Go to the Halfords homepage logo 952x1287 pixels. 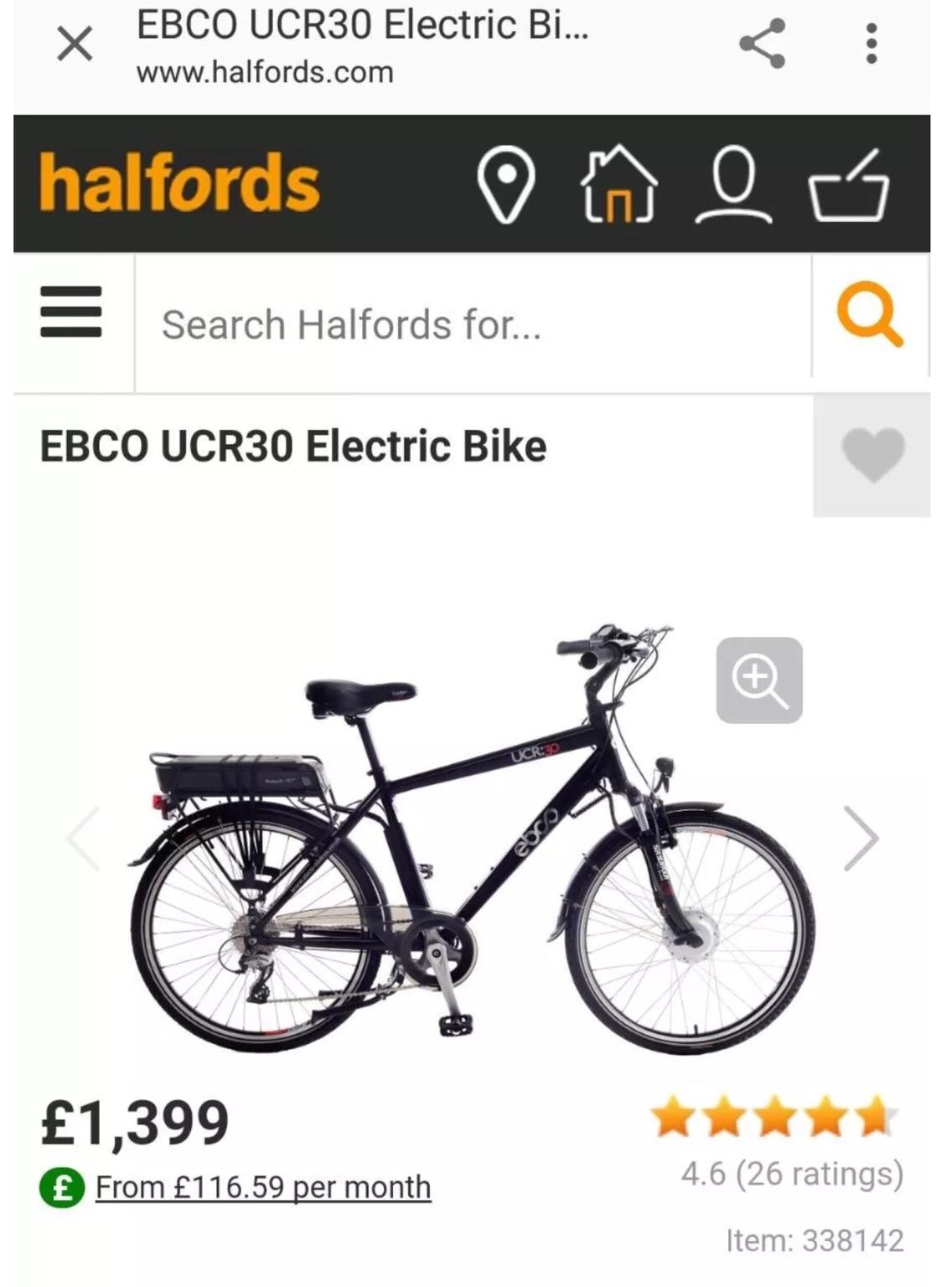179,183
